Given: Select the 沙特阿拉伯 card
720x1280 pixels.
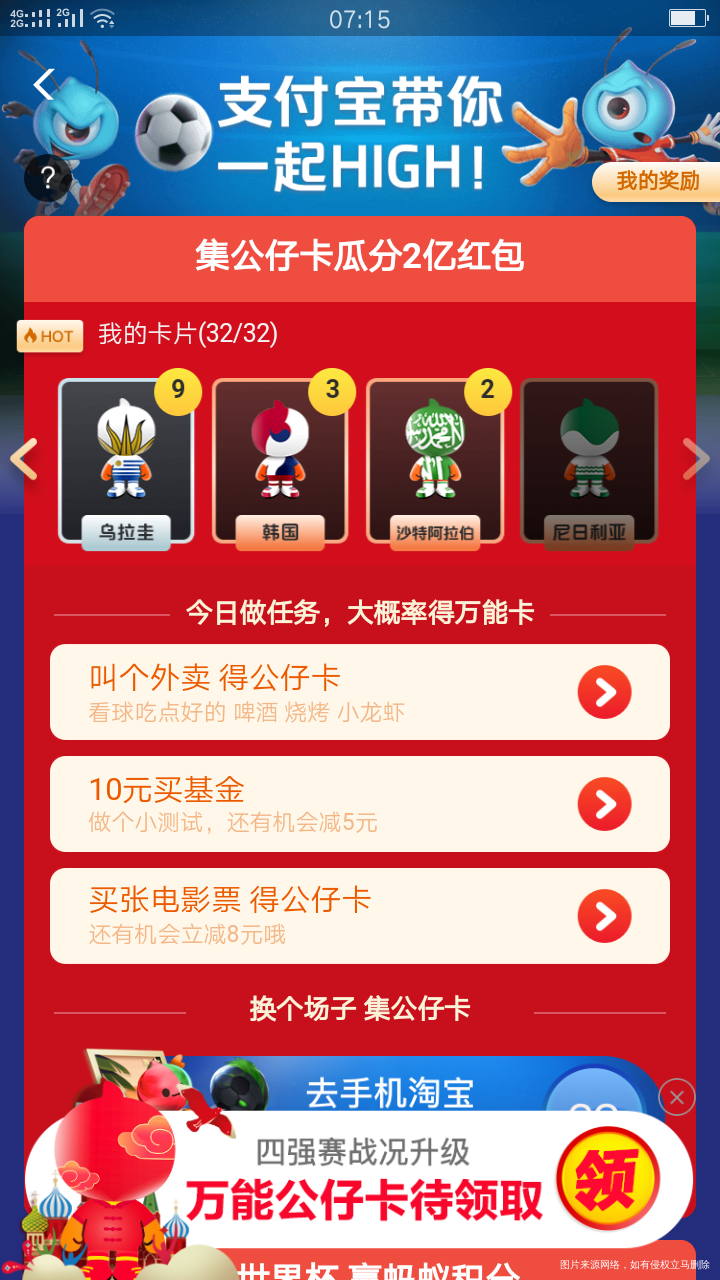Looking at the screenshot, I should [x=435, y=461].
